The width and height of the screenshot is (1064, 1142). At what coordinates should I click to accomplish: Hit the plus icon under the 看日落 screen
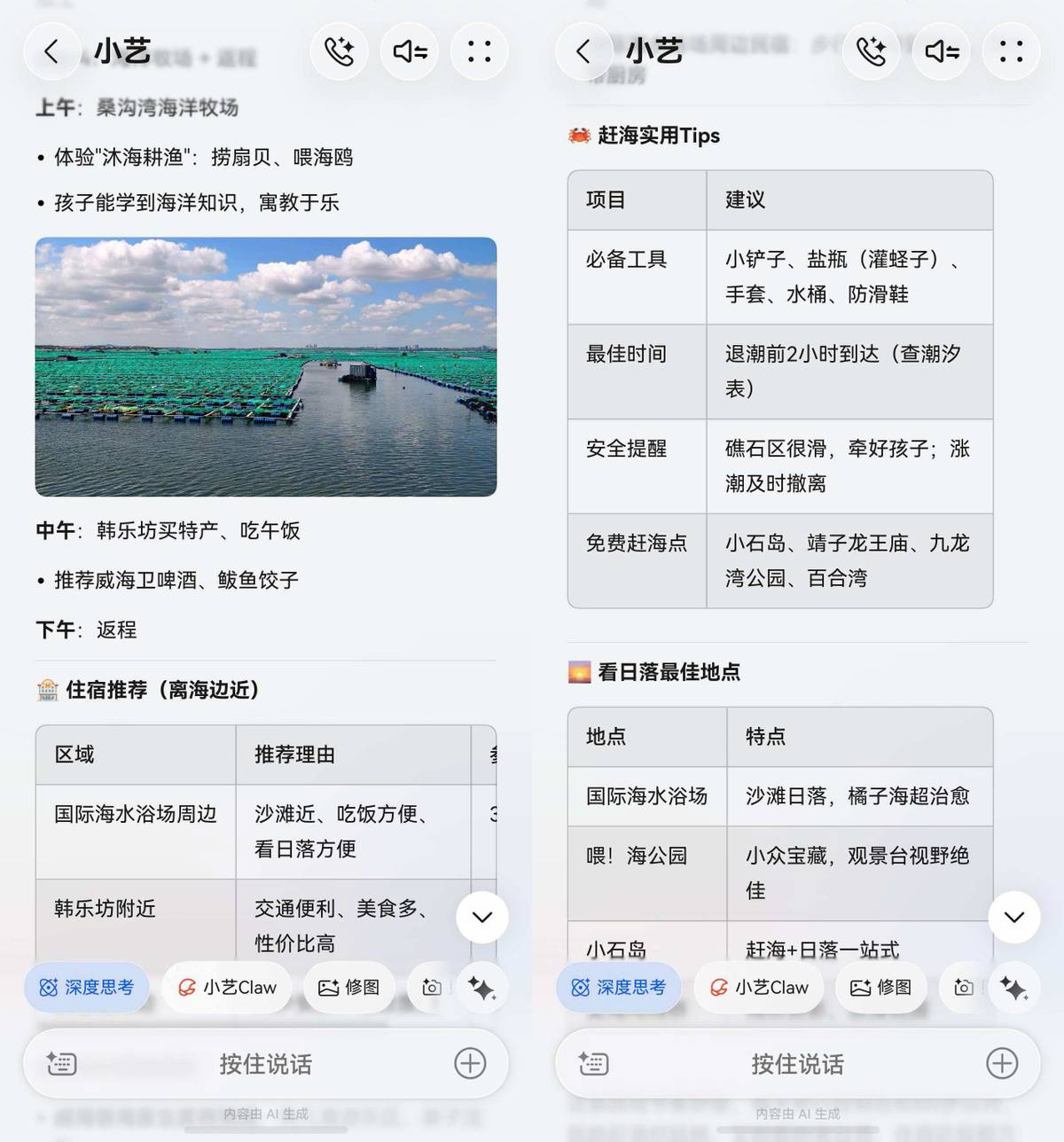1002,1063
